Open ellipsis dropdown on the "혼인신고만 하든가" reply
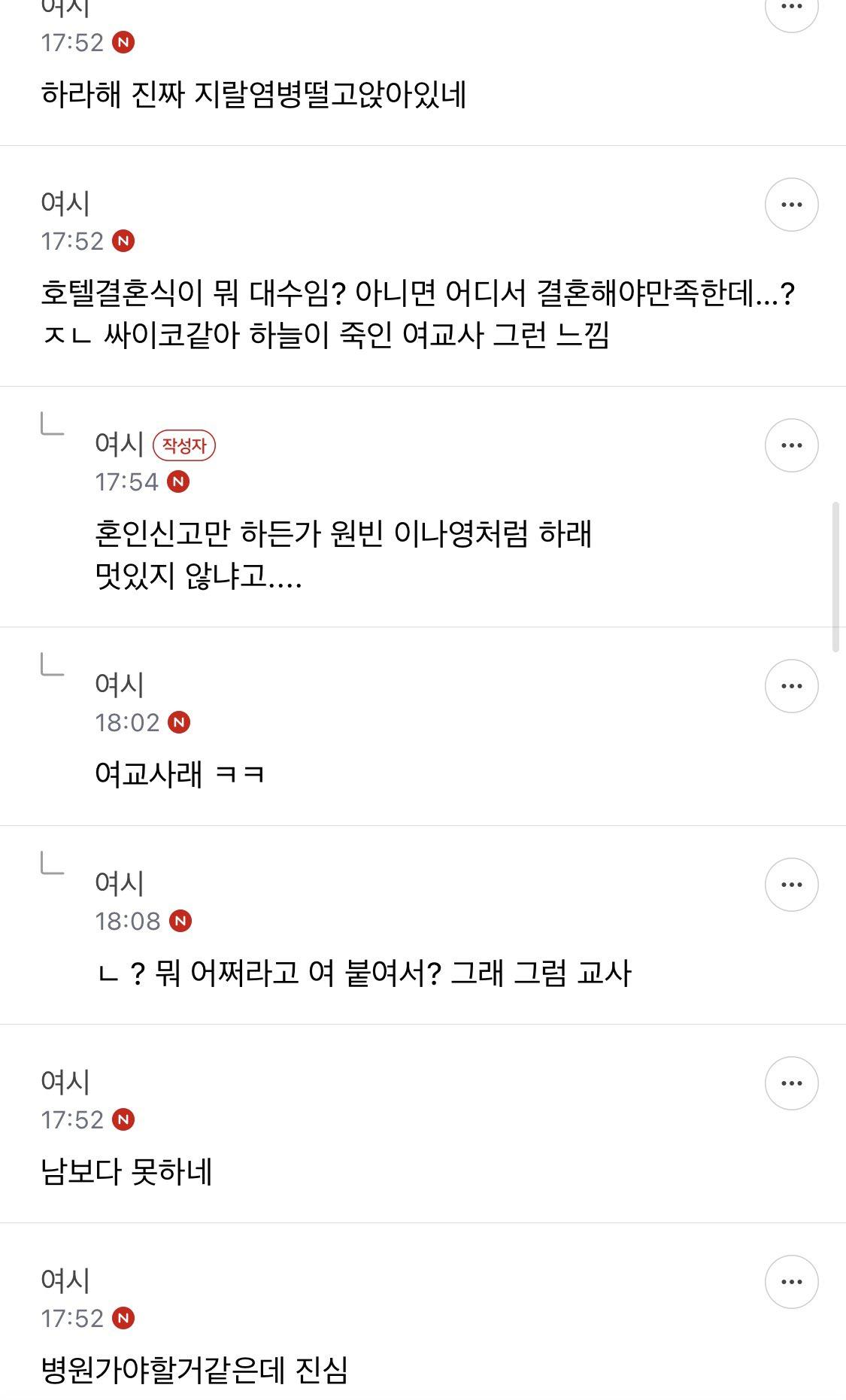Image resolution: width=846 pixels, height=1400 pixels. pyautogui.click(x=790, y=445)
